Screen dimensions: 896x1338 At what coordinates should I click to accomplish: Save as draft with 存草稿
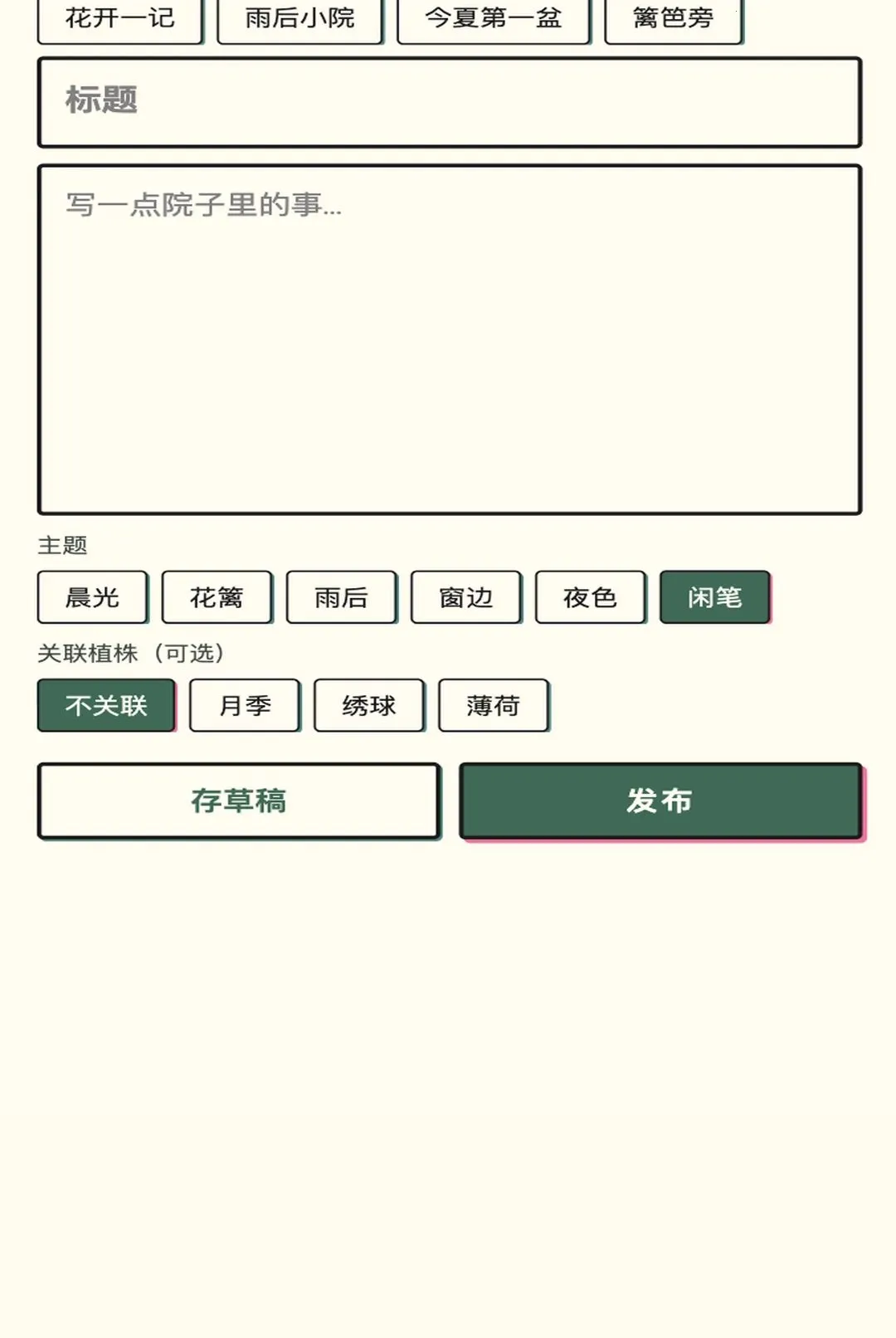pos(239,800)
